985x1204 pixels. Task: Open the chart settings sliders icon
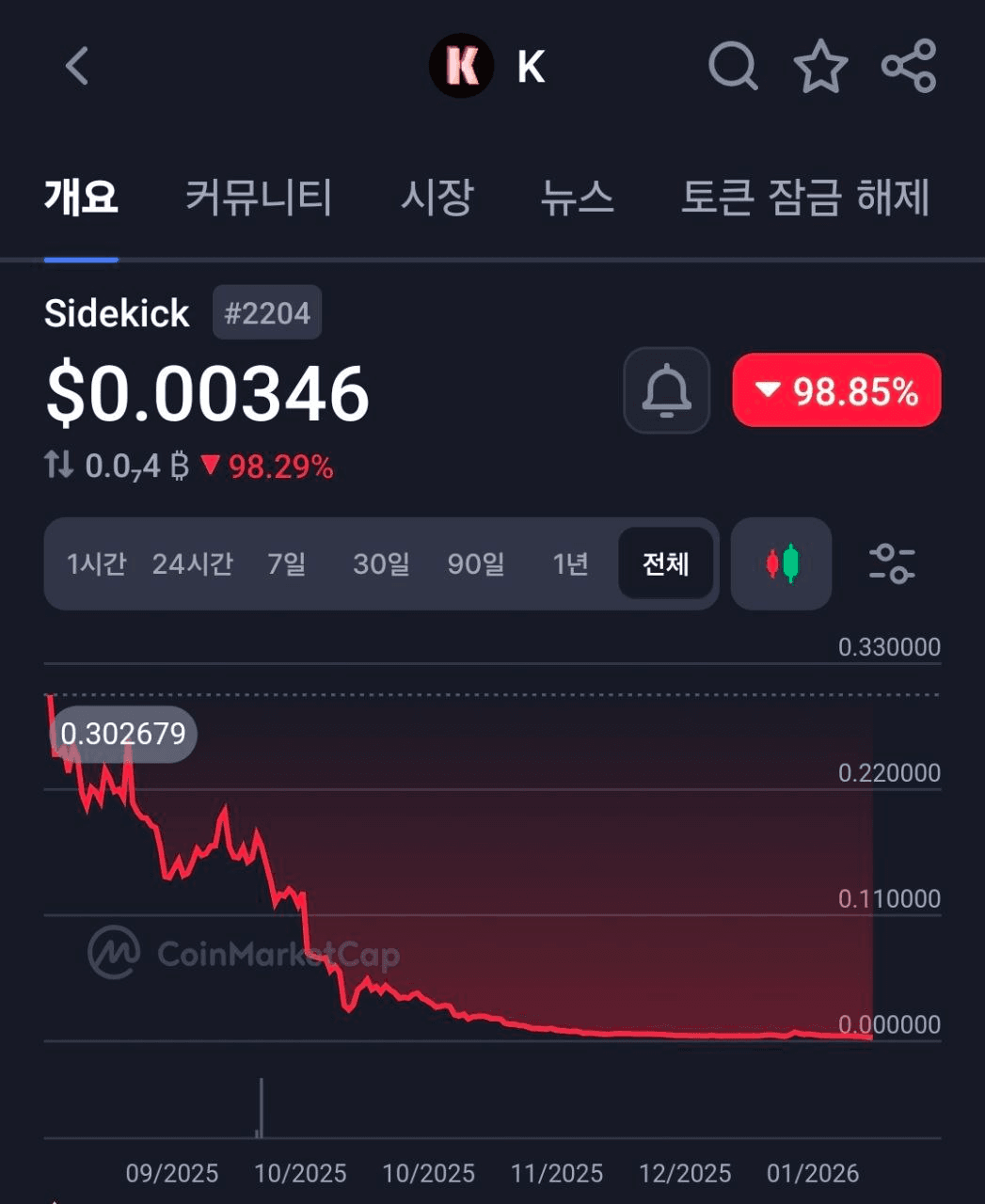point(892,564)
